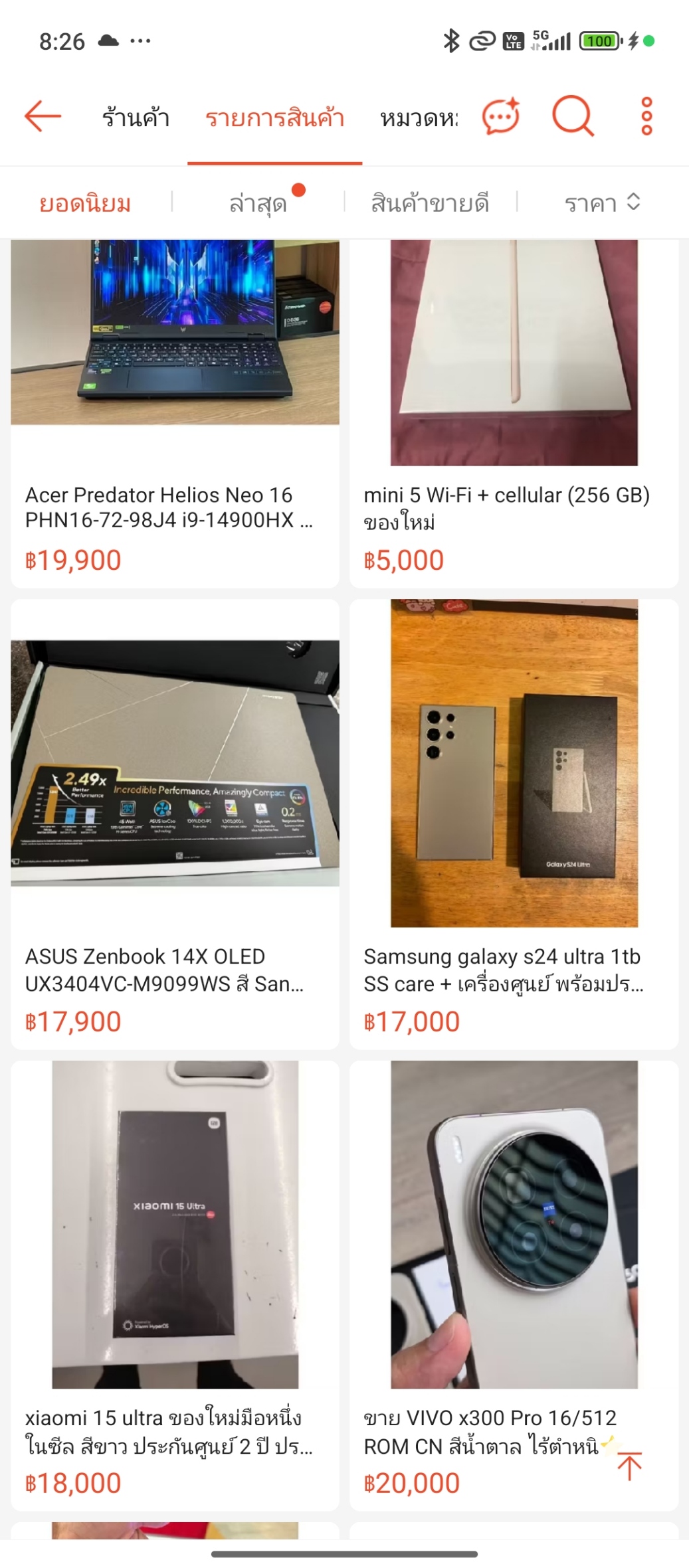689x1568 pixels.
Task: Toggle the ราคา price sort
Action: point(602,203)
